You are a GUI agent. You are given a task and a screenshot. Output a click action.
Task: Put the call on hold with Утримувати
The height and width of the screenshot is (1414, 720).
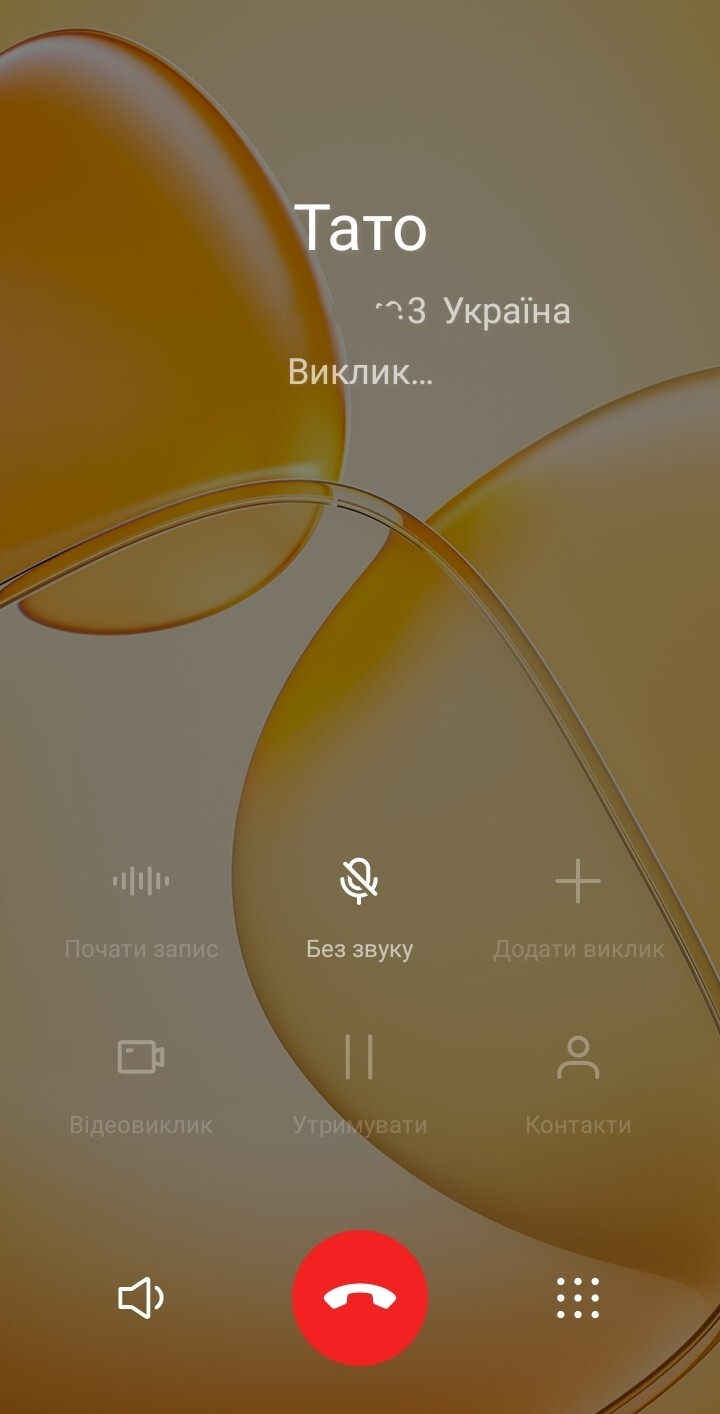click(x=360, y=1085)
